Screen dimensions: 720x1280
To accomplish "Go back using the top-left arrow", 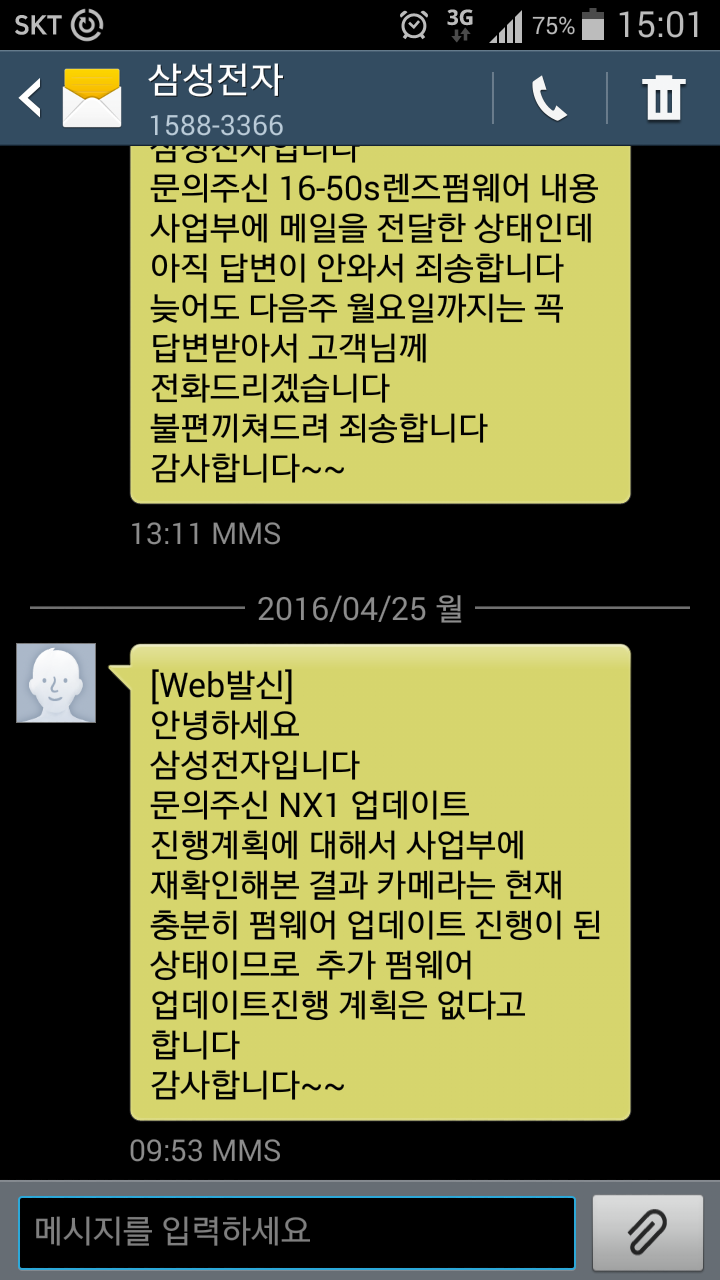I will click(x=32, y=98).
